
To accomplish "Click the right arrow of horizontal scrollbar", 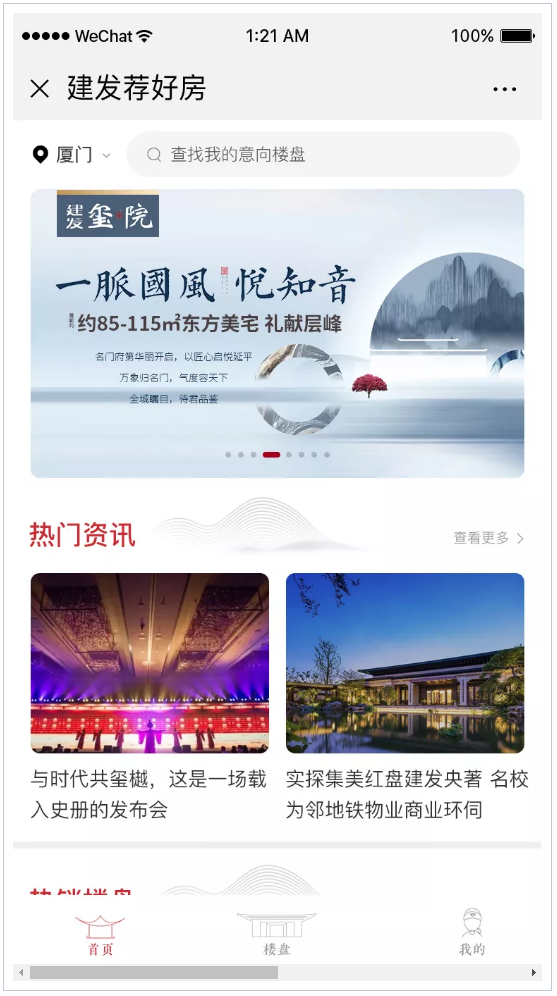I will point(534,972).
